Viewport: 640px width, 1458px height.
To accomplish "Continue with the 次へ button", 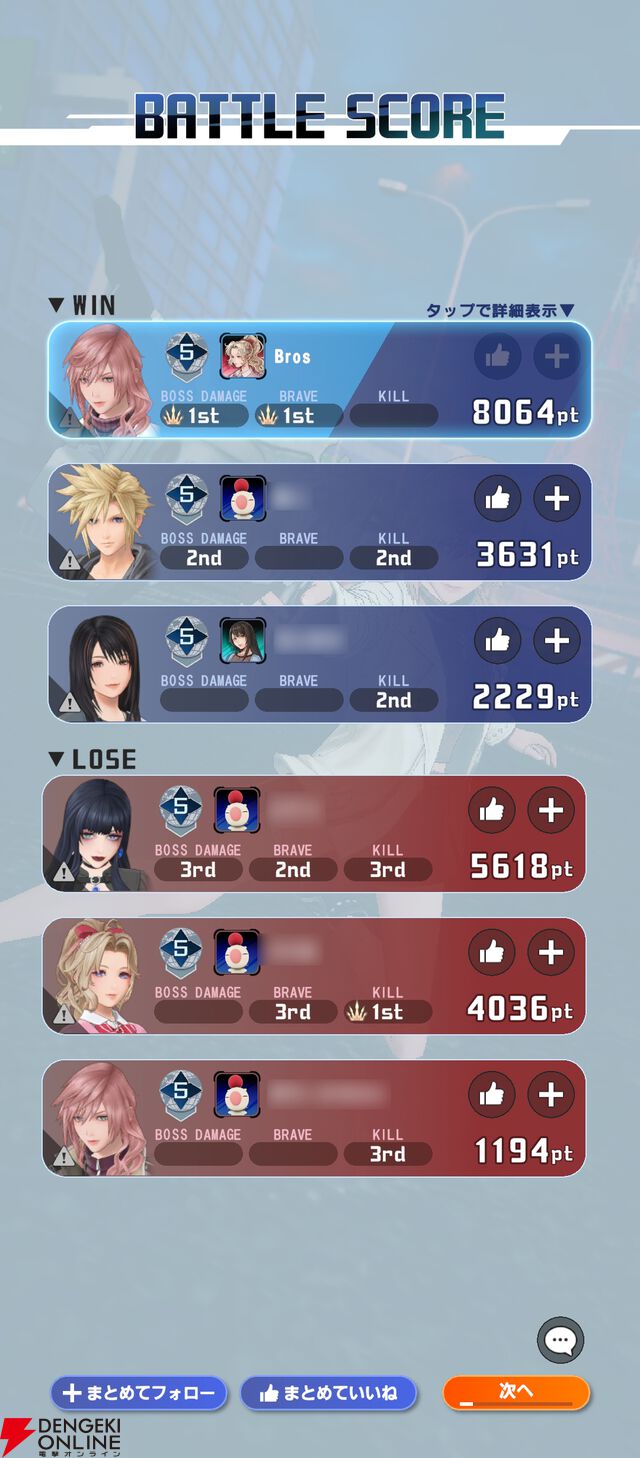I will pos(516,1392).
